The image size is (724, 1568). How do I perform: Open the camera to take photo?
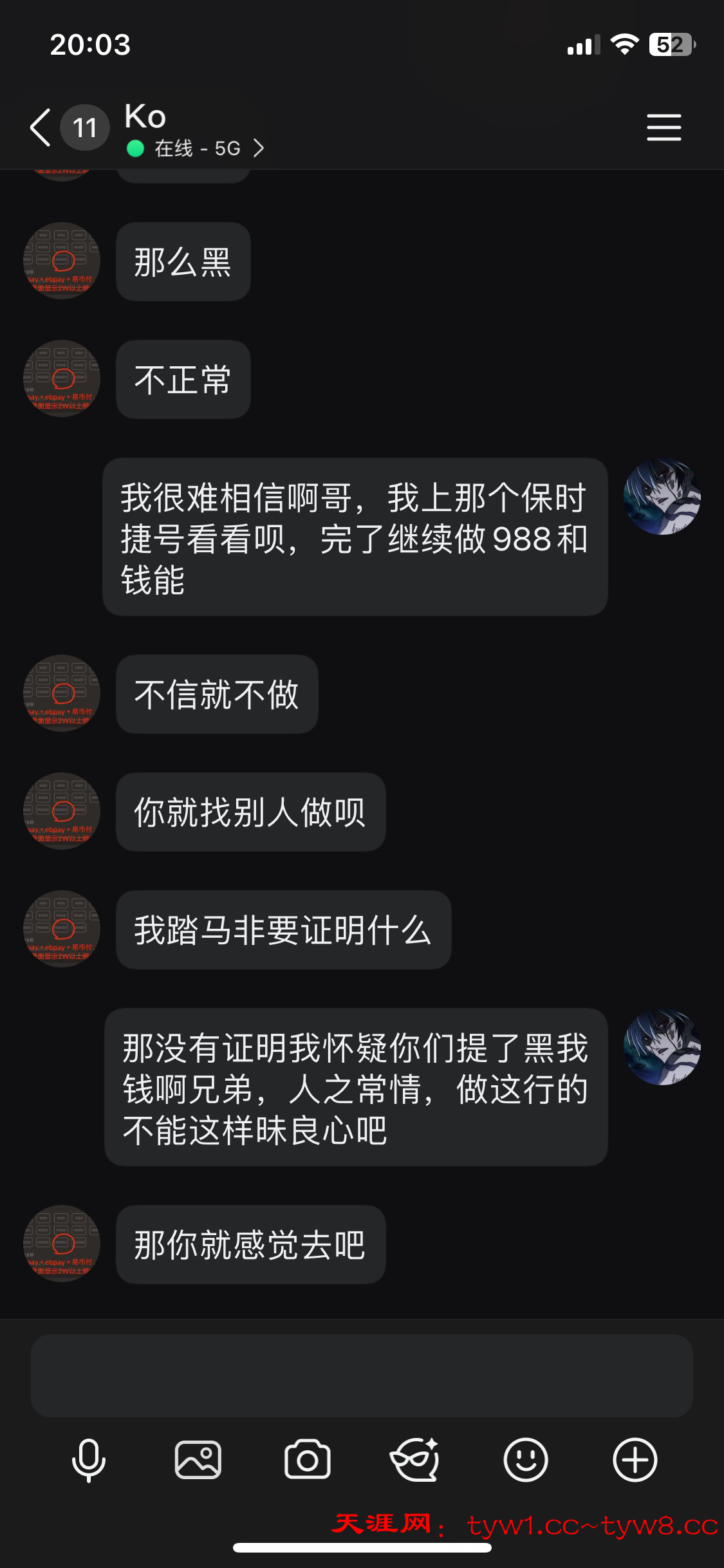pyautogui.click(x=308, y=1460)
